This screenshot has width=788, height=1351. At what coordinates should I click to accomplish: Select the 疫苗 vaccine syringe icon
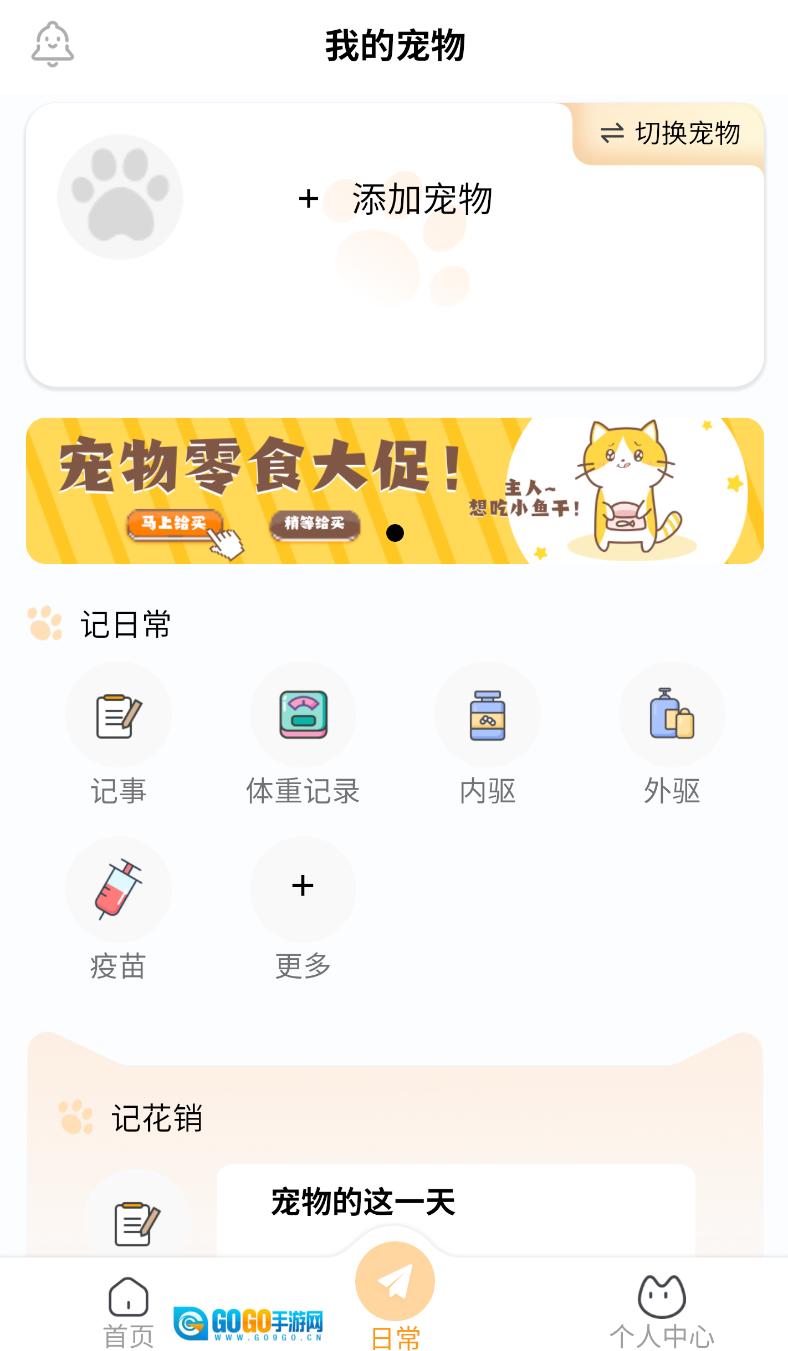coord(118,889)
